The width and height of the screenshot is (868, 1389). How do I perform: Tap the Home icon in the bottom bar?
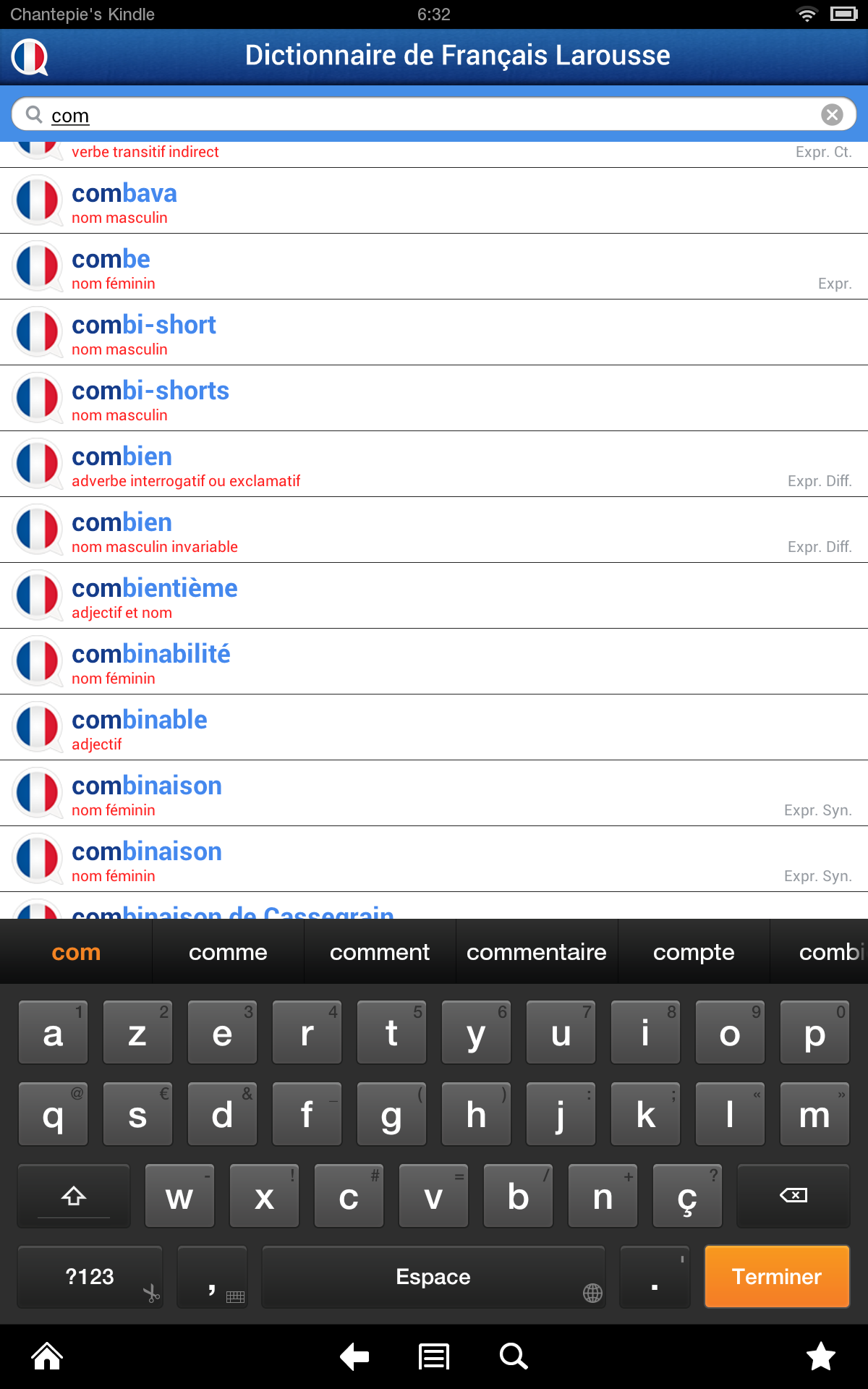tap(46, 1356)
